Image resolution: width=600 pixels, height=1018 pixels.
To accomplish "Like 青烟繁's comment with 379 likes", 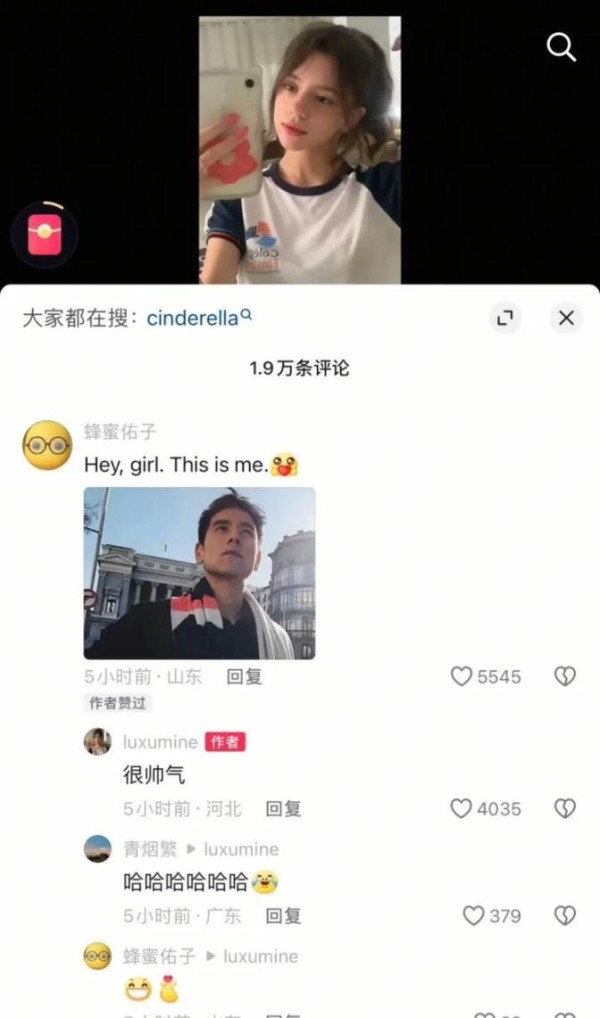I will pyautogui.click(x=474, y=916).
